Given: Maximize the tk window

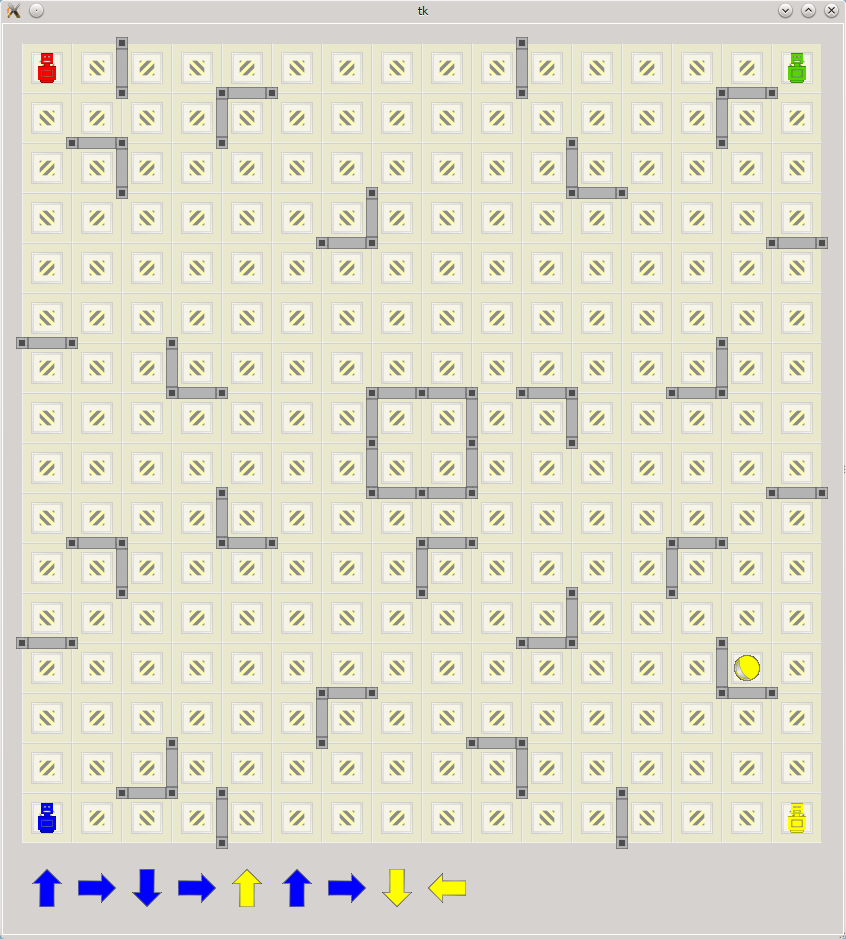Looking at the screenshot, I should [808, 10].
